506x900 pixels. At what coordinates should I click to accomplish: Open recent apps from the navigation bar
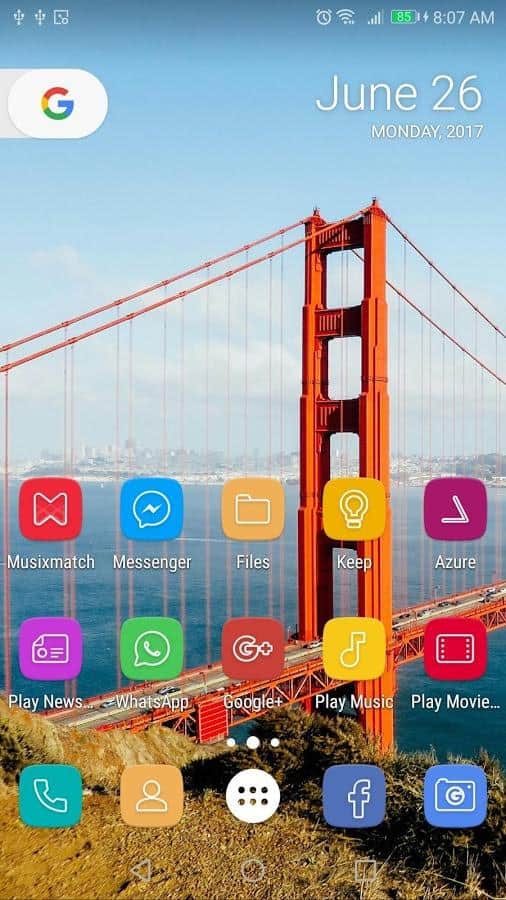tap(365, 870)
